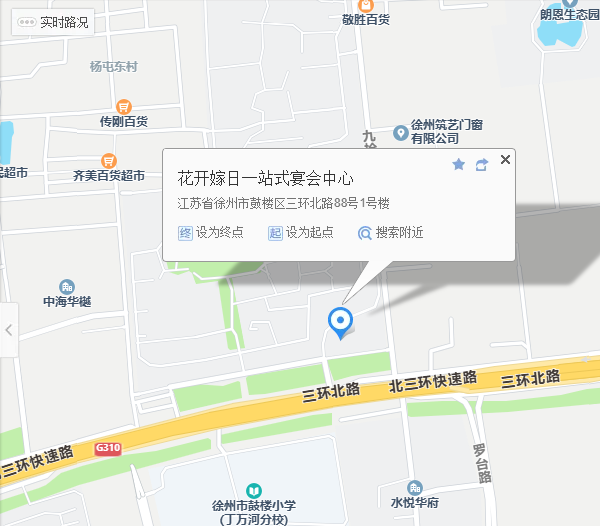Select the 中海华樾 map point

[67, 288]
